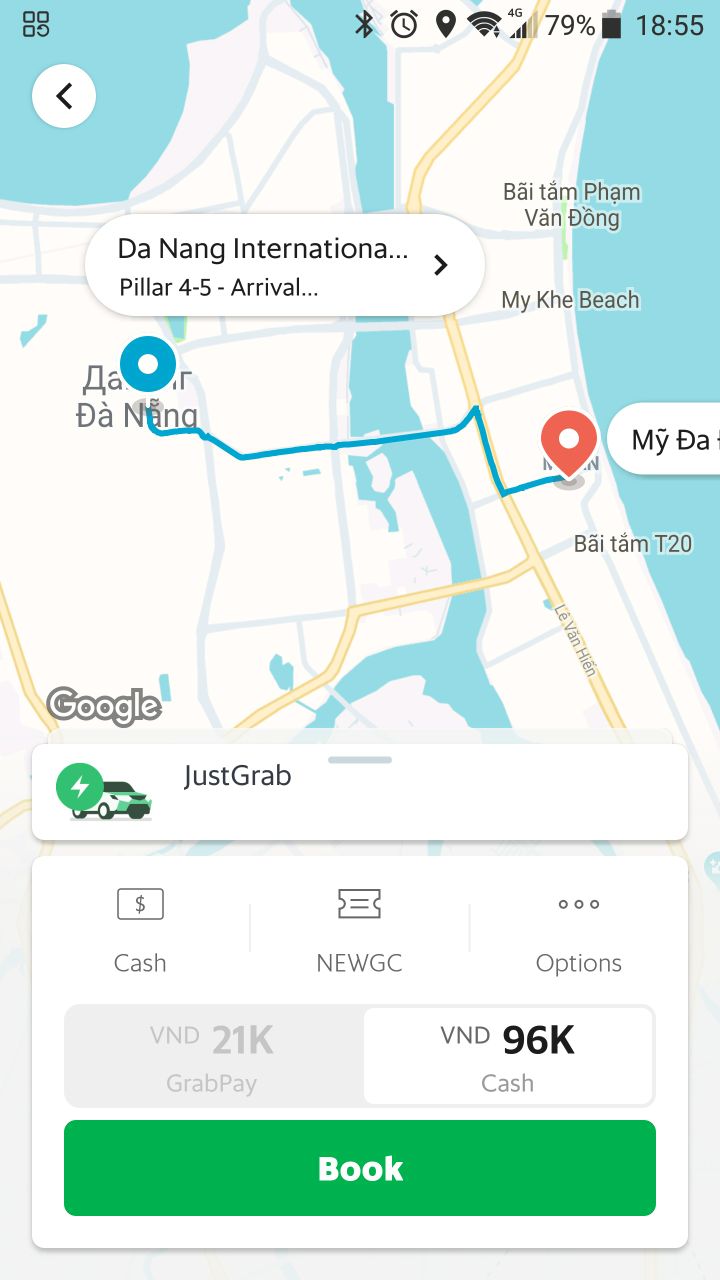Viewport: 720px width, 1280px height.
Task: Select the JustGrab ride type
Action: click(360, 792)
